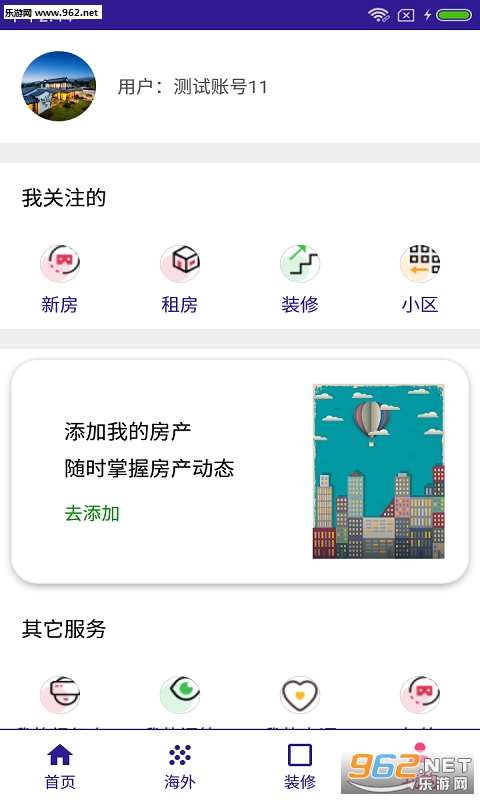Tap the 去添加 link
Viewport: 480px width, 800px height.
(92, 513)
